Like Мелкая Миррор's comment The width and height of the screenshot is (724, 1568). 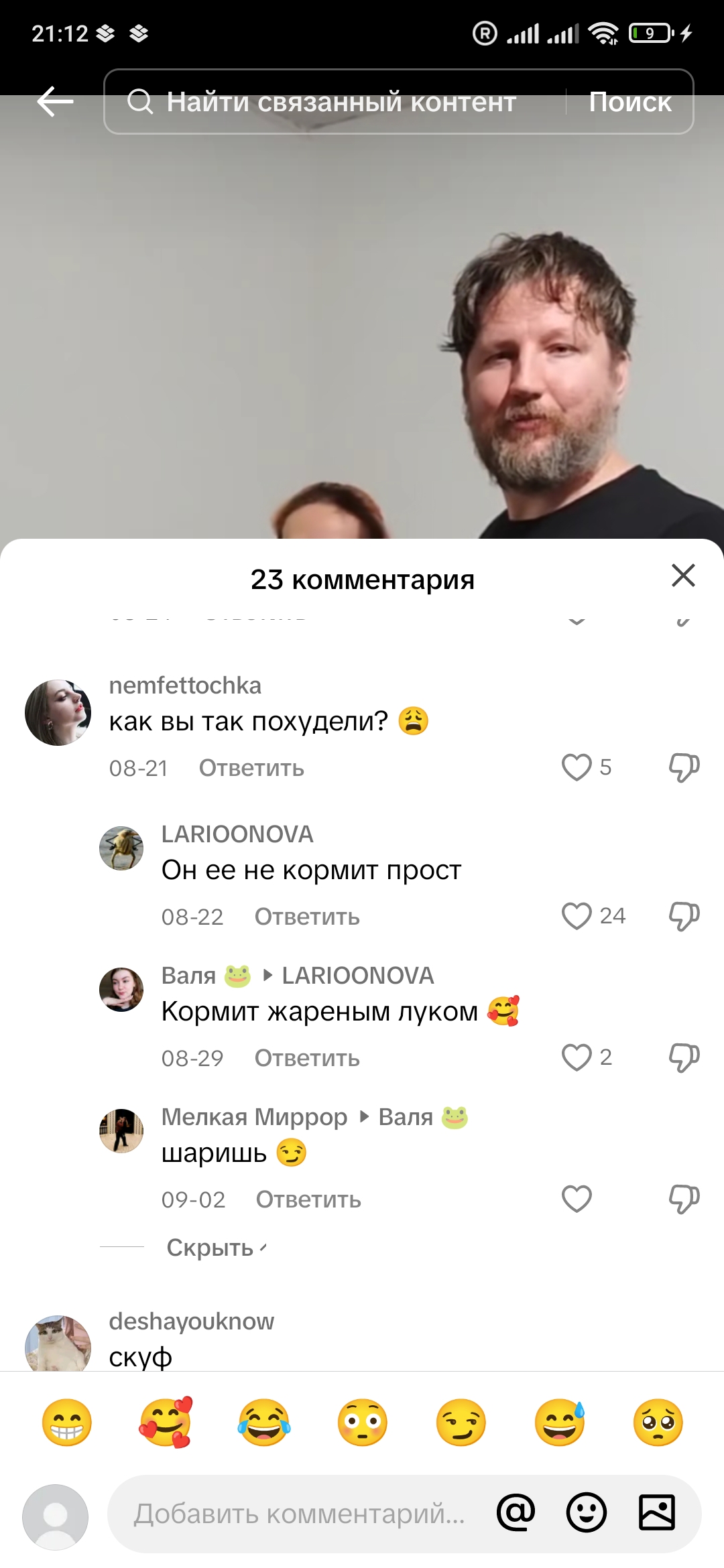point(577,1199)
